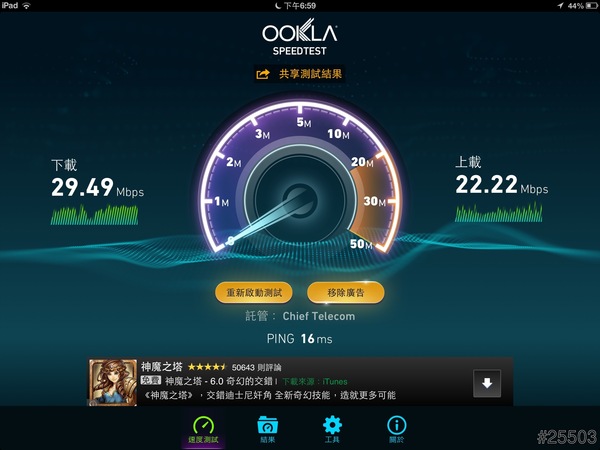The height and width of the screenshot is (450, 600).
Task: Tap the 移除廣告 remove ads button
Action: point(346,293)
